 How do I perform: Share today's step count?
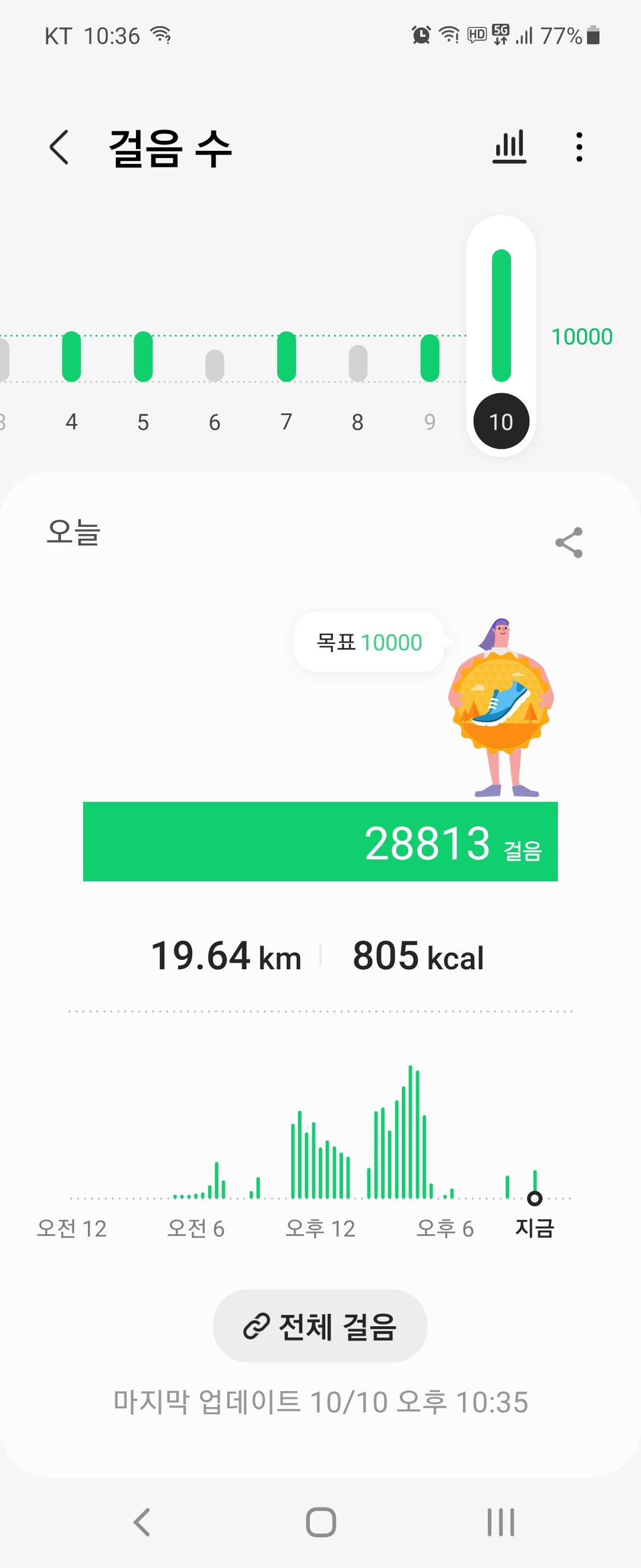(569, 542)
